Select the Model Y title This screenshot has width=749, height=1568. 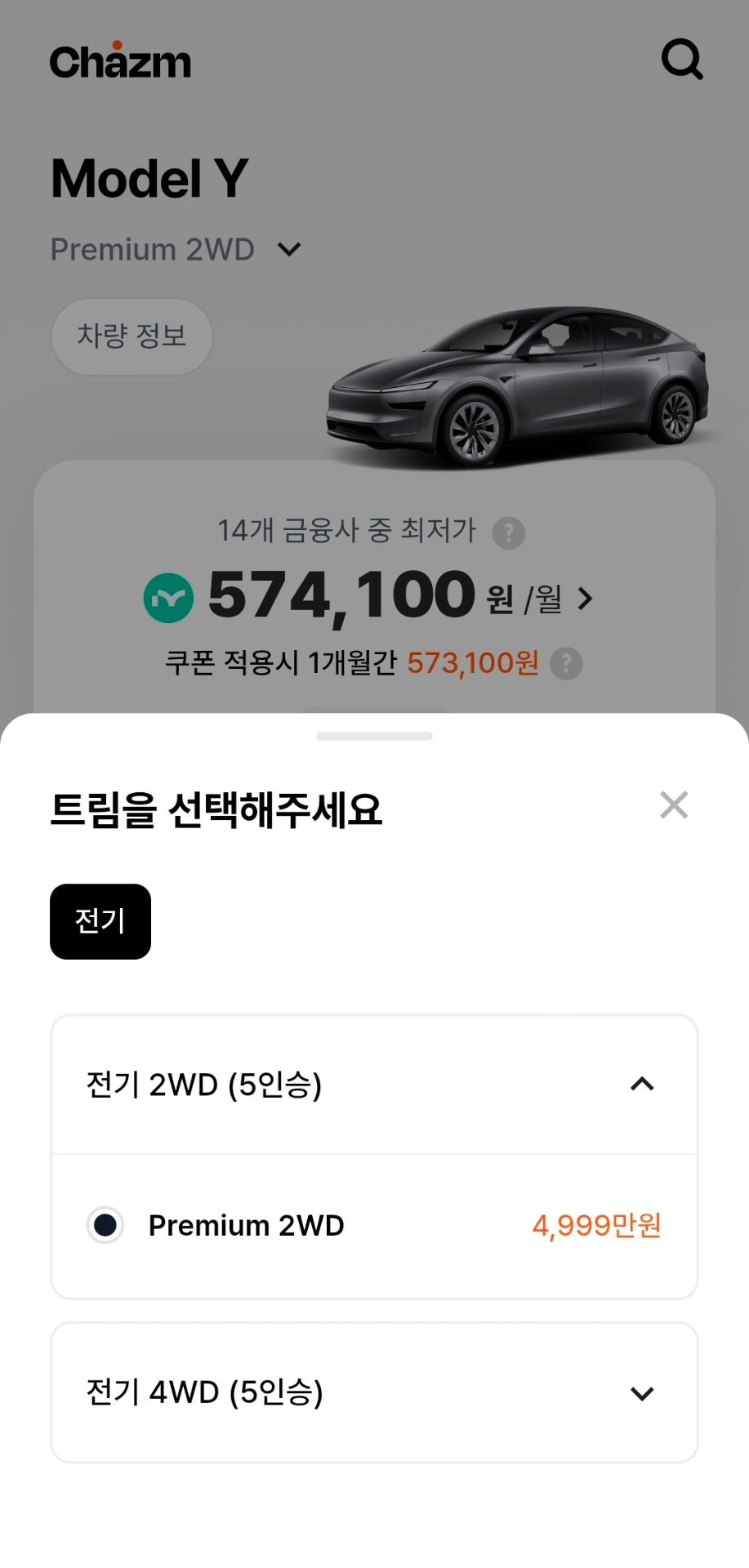point(149,176)
